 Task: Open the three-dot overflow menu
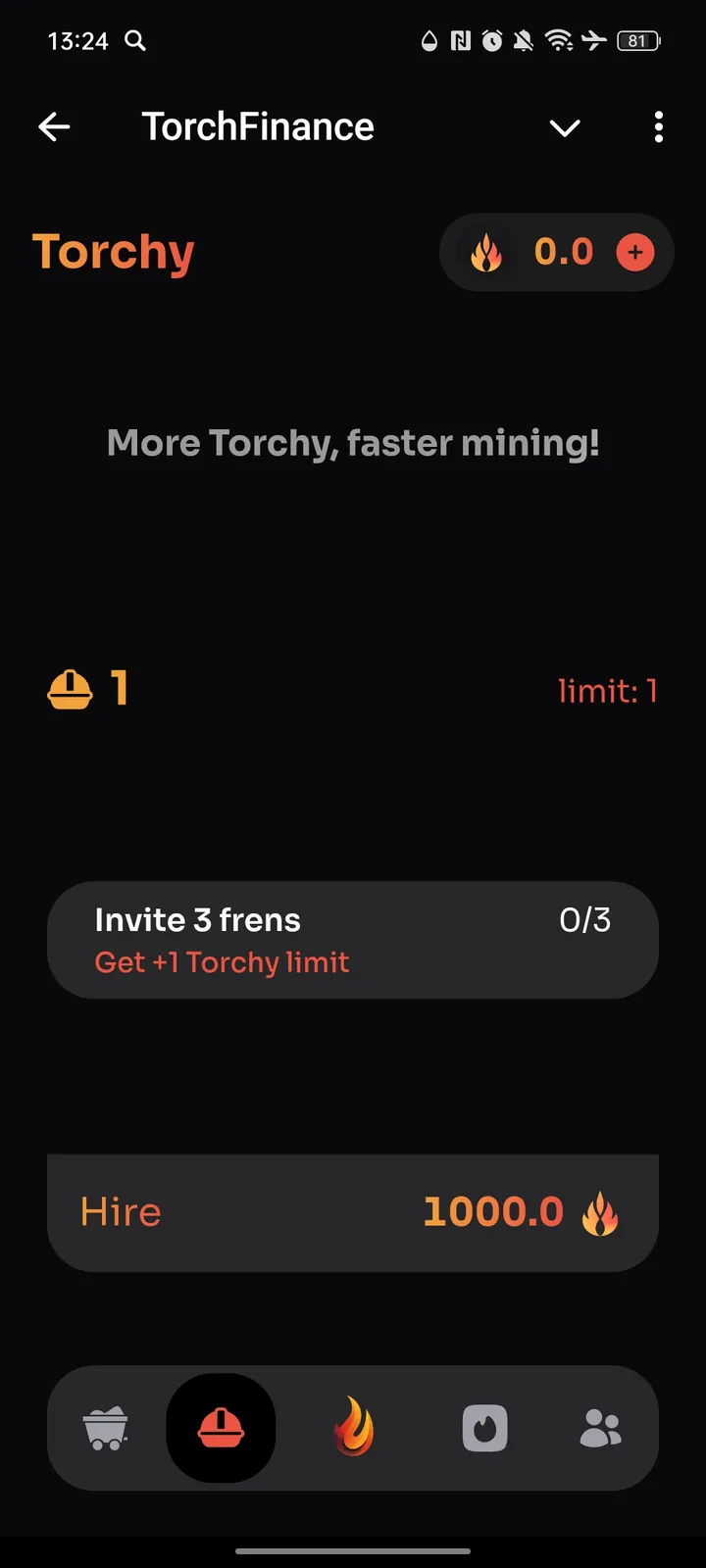tap(658, 127)
